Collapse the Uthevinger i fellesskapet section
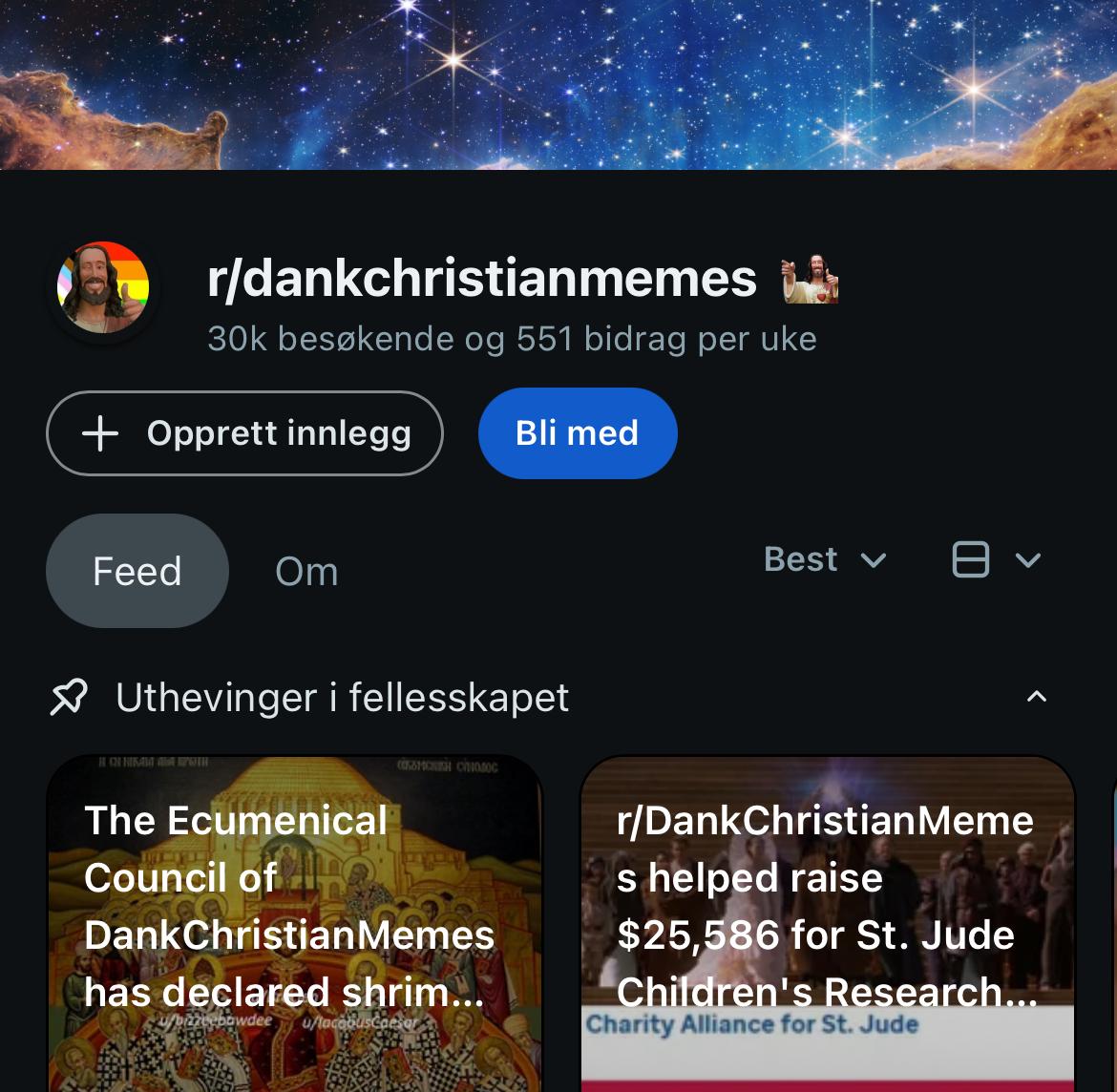Screen dimensions: 1117x1092 pos(1036,697)
